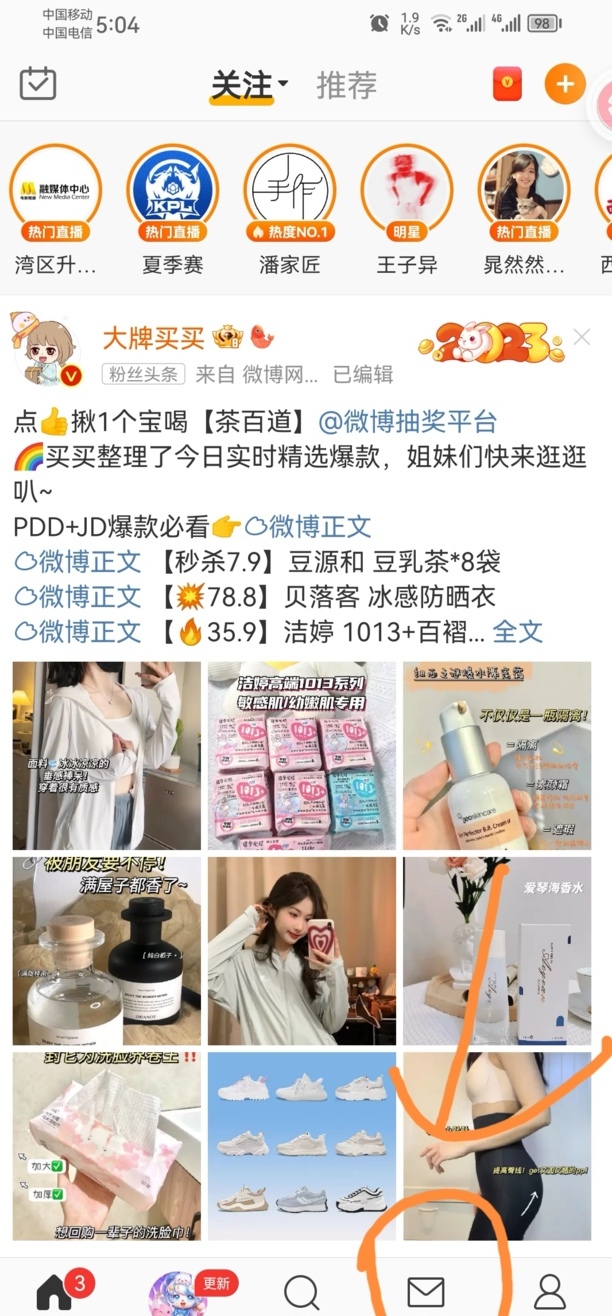Viewport: 612px width, 1316px height.
Task: View the 洁婷1013 product image
Action: [x=302, y=755]
